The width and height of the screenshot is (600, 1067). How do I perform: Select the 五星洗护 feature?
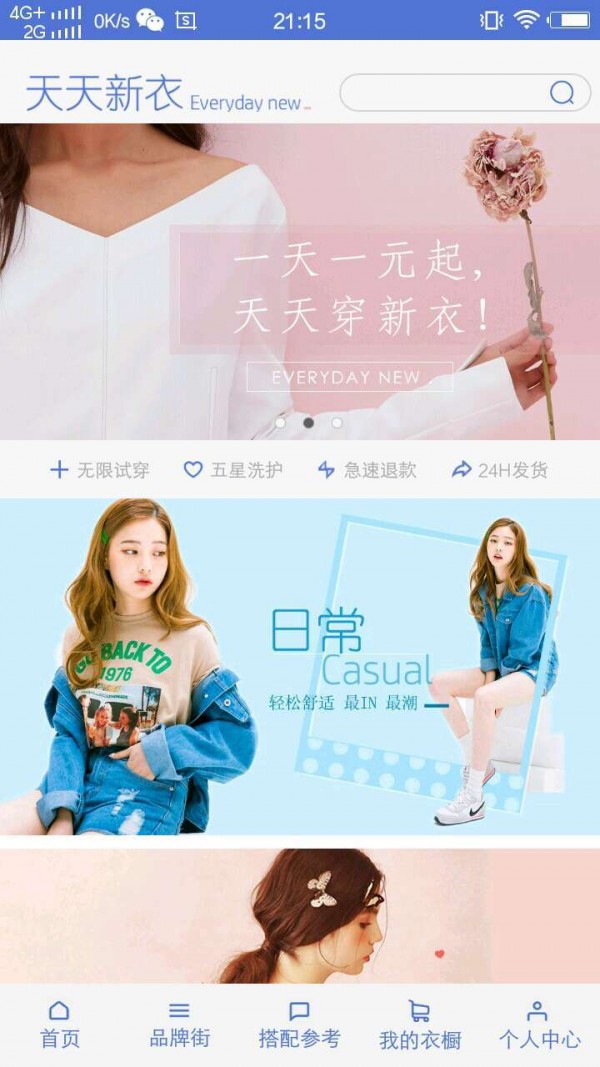click(x=233, y=470)
